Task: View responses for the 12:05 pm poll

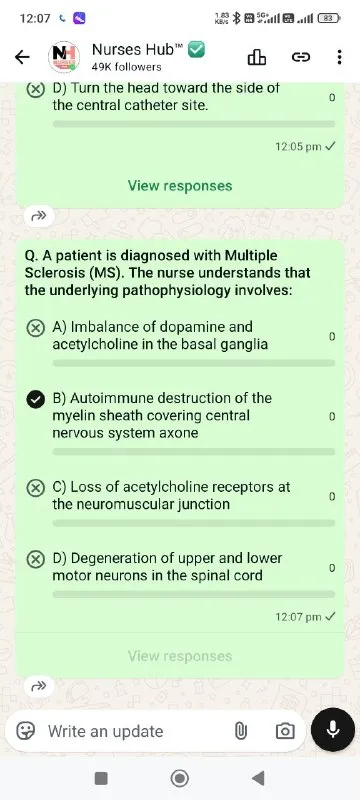Action: click(x=180, y=186)
